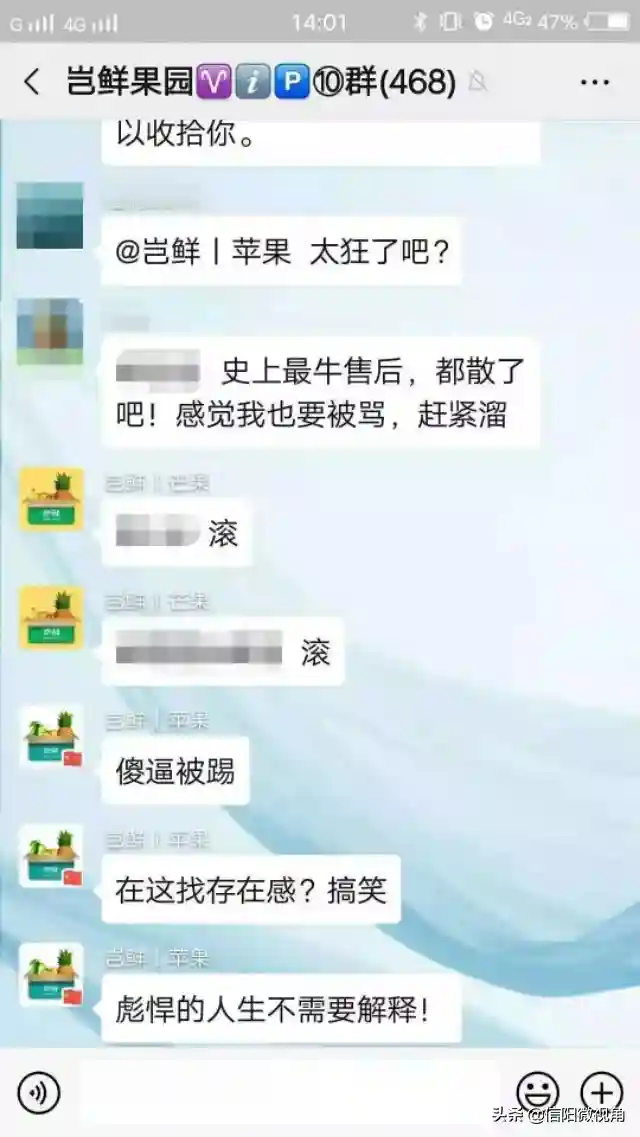640x1137 pixels.
Task: Open the emoji picker
Action: [537, 1093]
